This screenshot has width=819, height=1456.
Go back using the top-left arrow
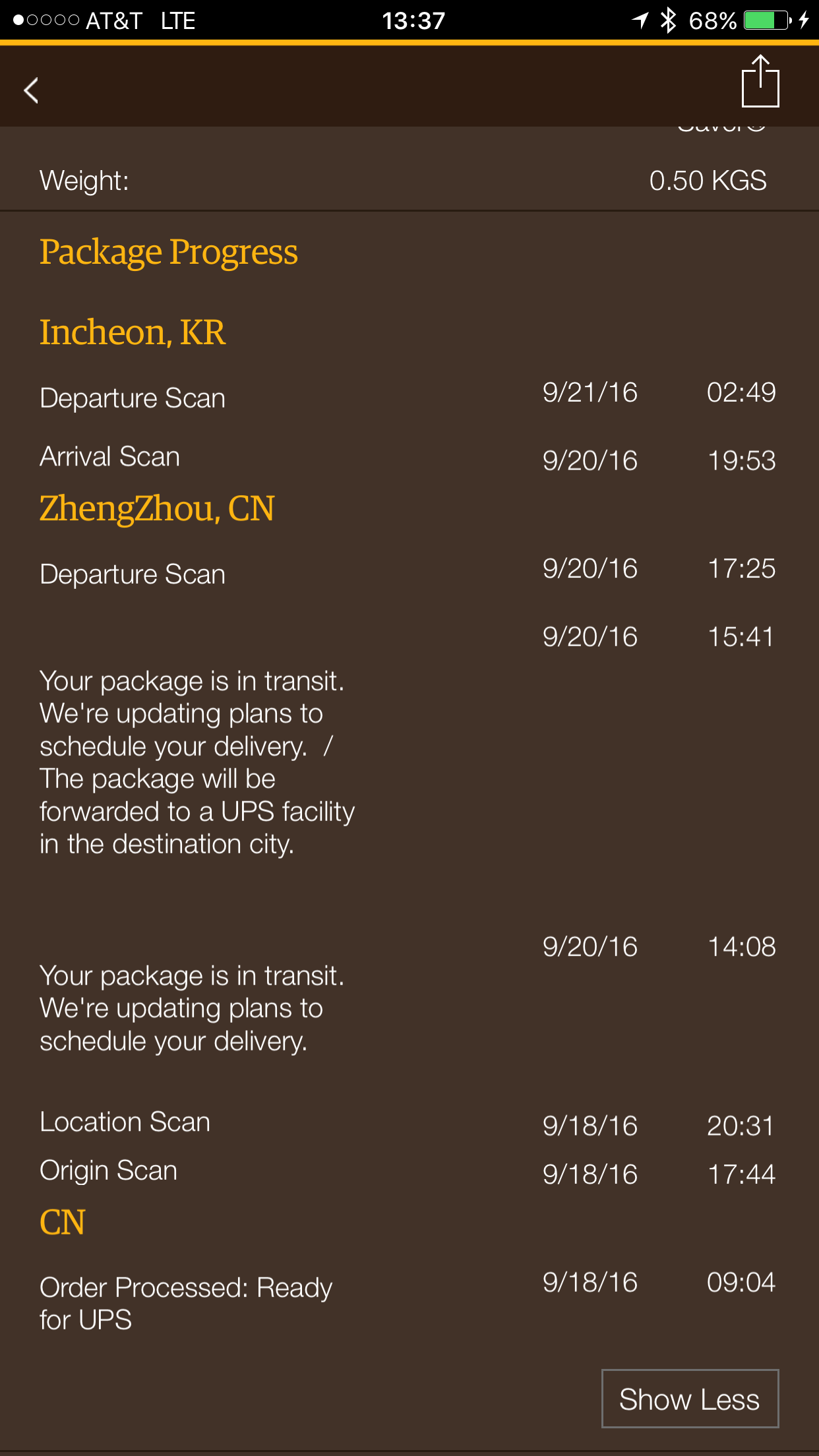point(31,90)
